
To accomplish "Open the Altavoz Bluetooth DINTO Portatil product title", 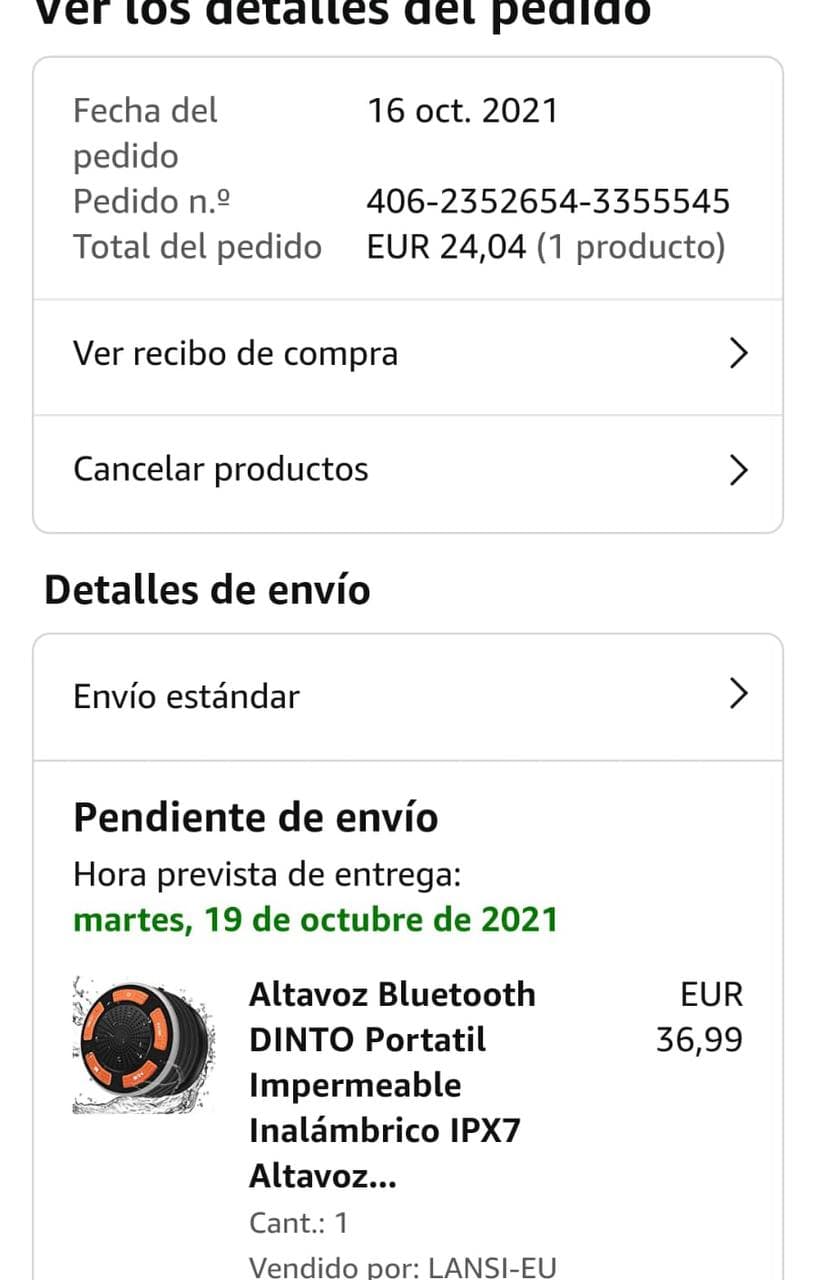I will pos(392,1085).
